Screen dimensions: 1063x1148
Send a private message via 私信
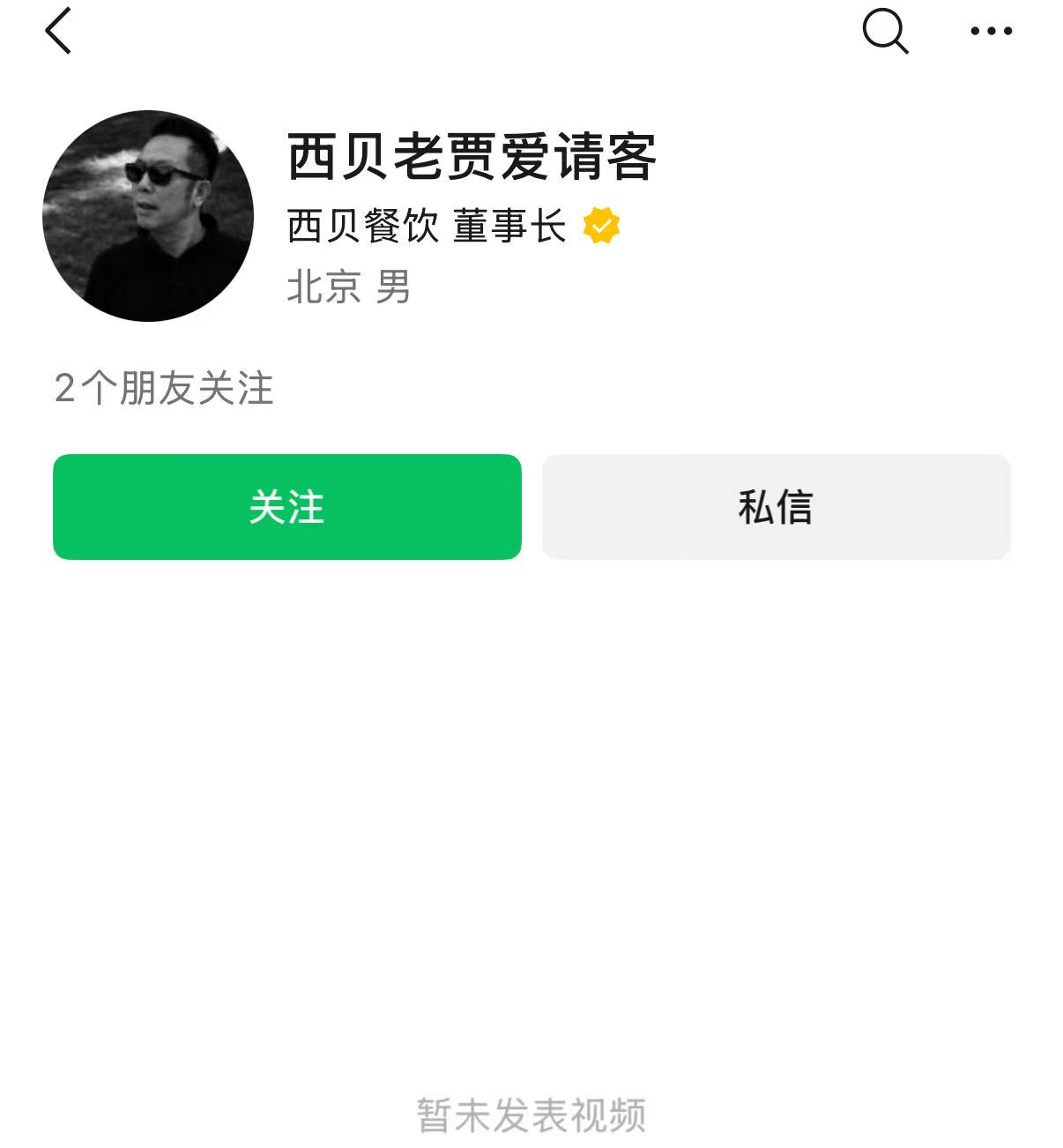tap(776, 507)
